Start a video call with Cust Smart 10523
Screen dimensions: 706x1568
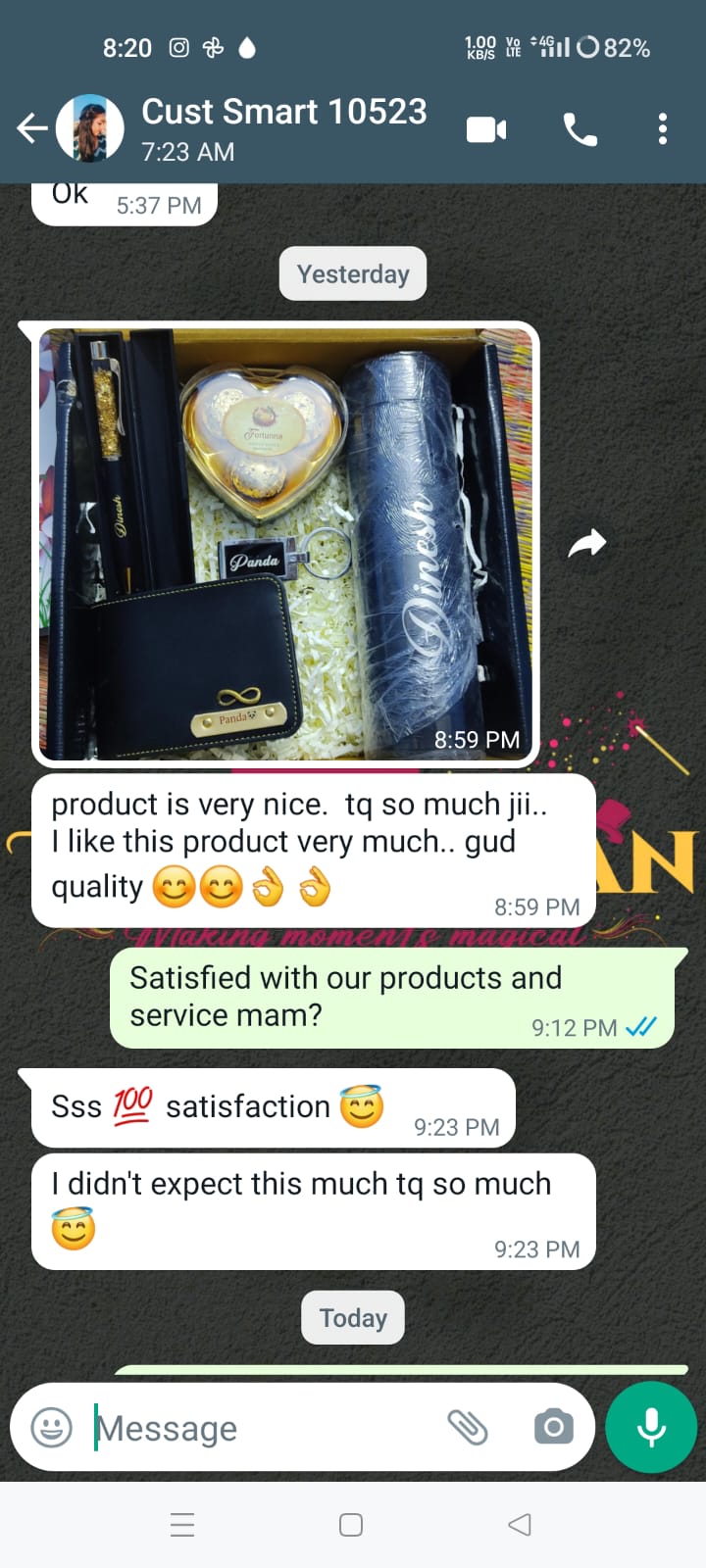[x=486, y=129]
